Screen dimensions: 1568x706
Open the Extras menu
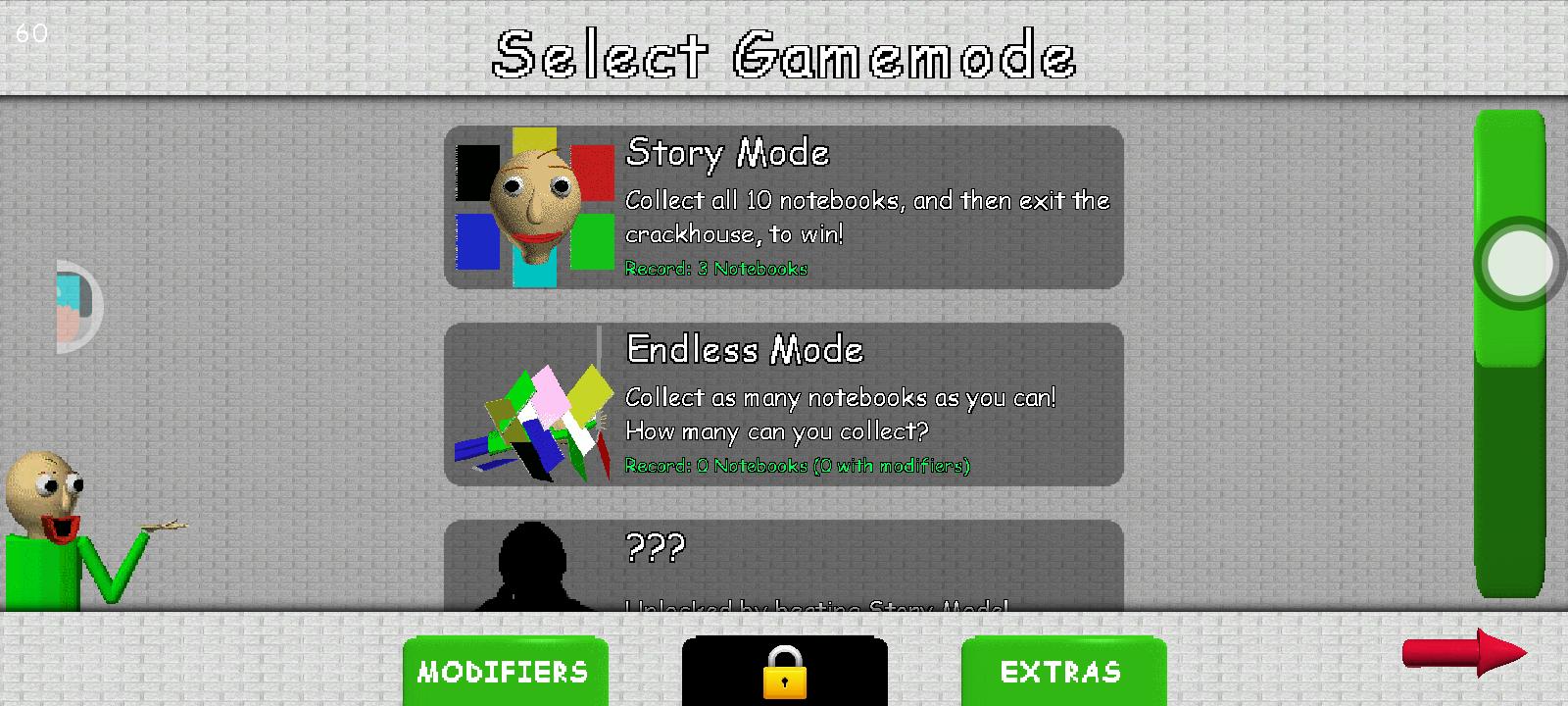pos(1063,672)
